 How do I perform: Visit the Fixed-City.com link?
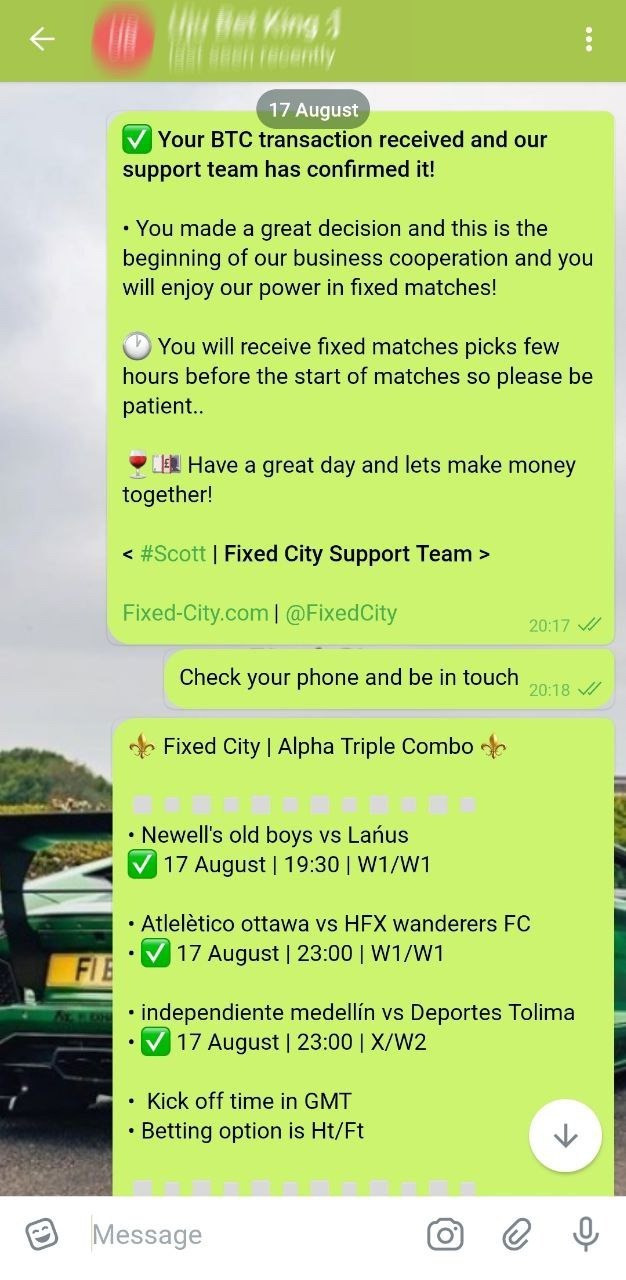pyautogui.click(x=195, y=613)
